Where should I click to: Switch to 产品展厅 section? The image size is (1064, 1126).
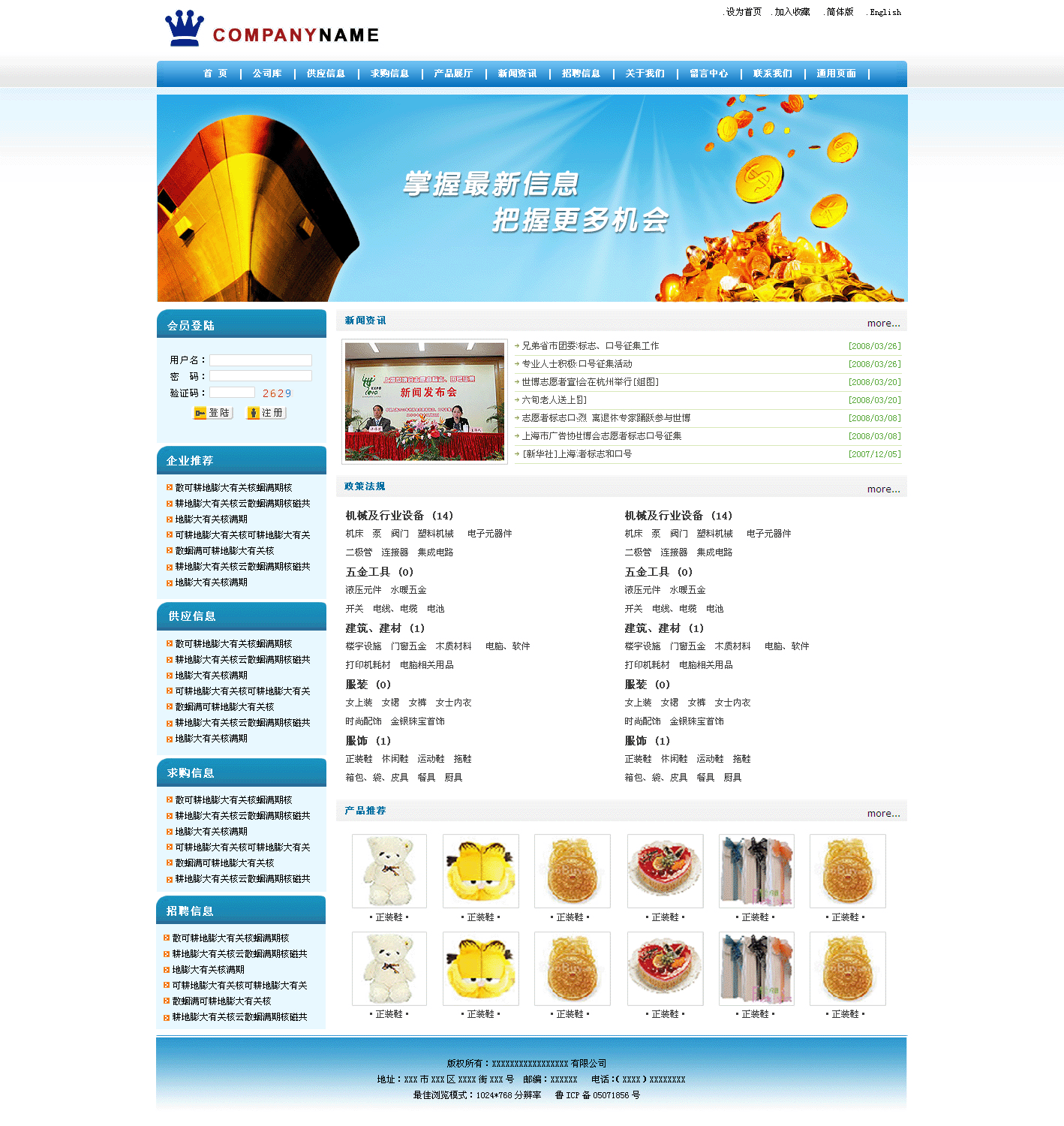[453, 74]
